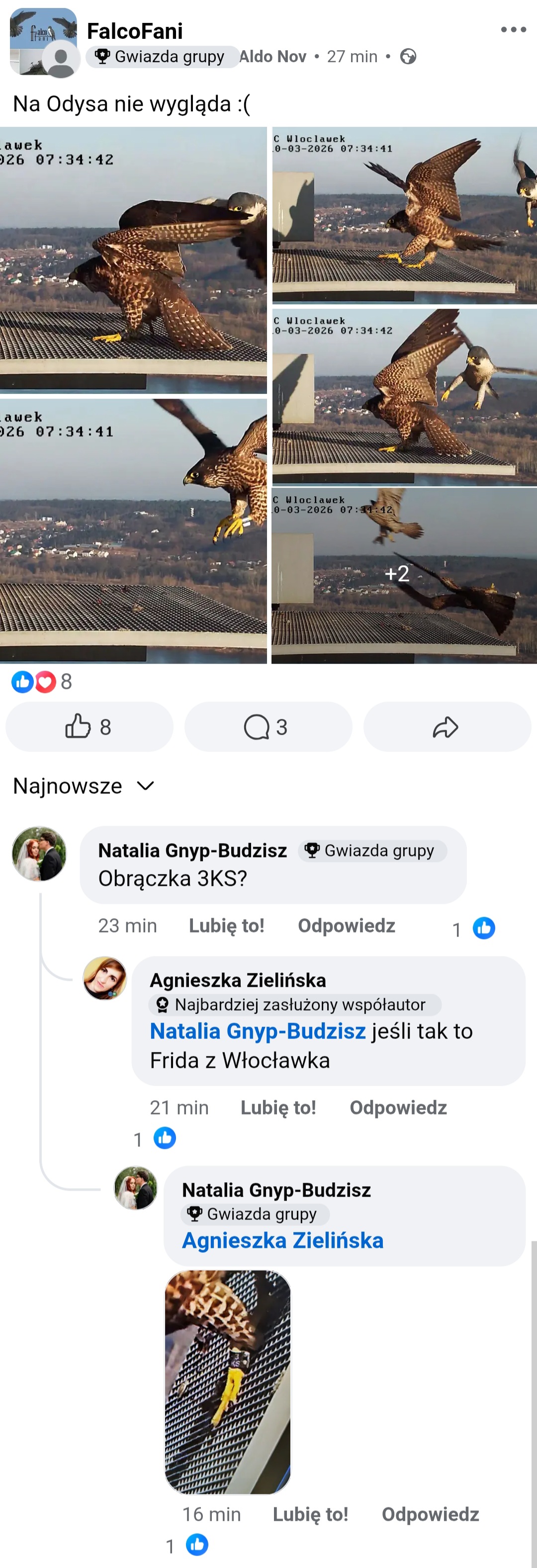Reply to Natalia's 'Obrączka 3KS?' comment
Image resolution: width=537 pixels, height=1568 pixels.
coord(346,925)
